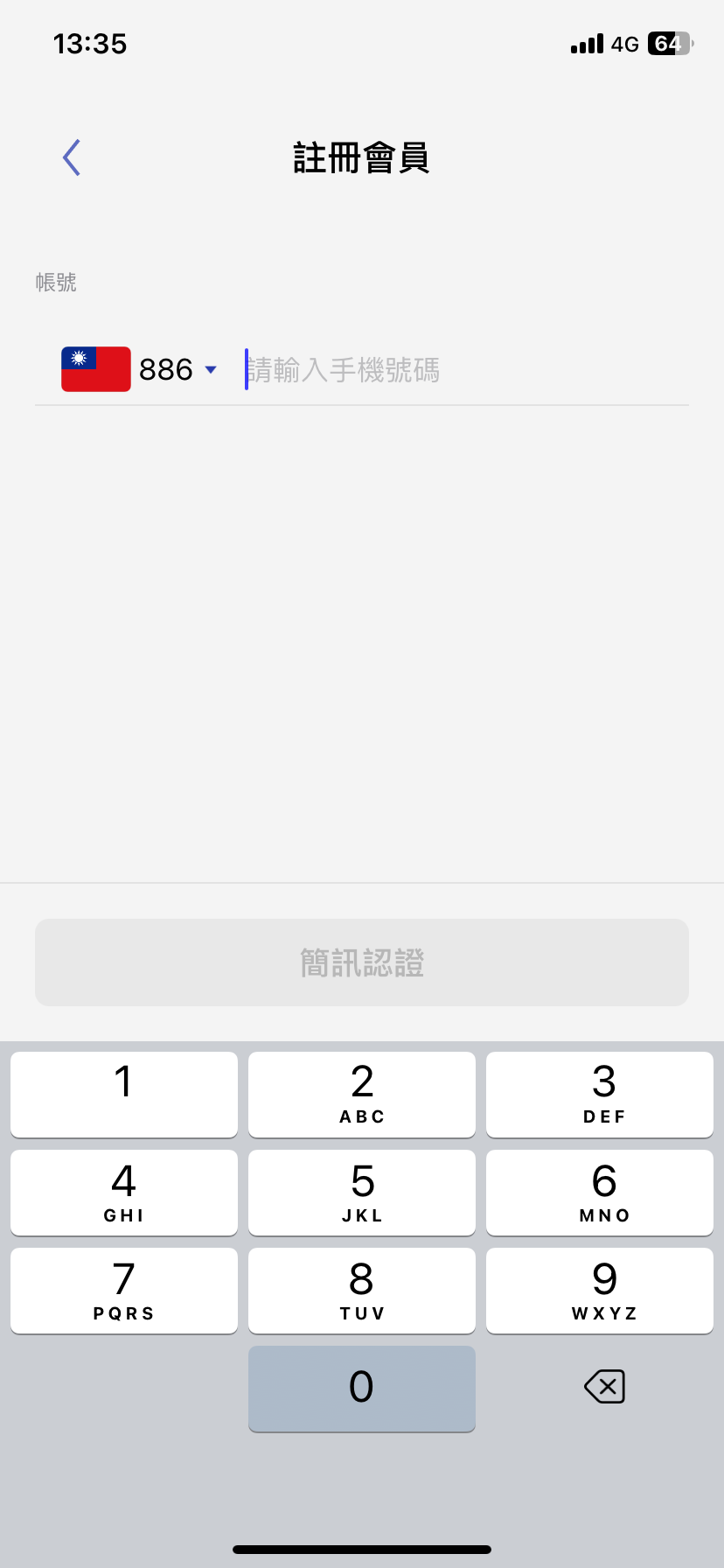Tap the 簡訊認證 button
Screen dimensions: 724x1568
pos(362,962)
